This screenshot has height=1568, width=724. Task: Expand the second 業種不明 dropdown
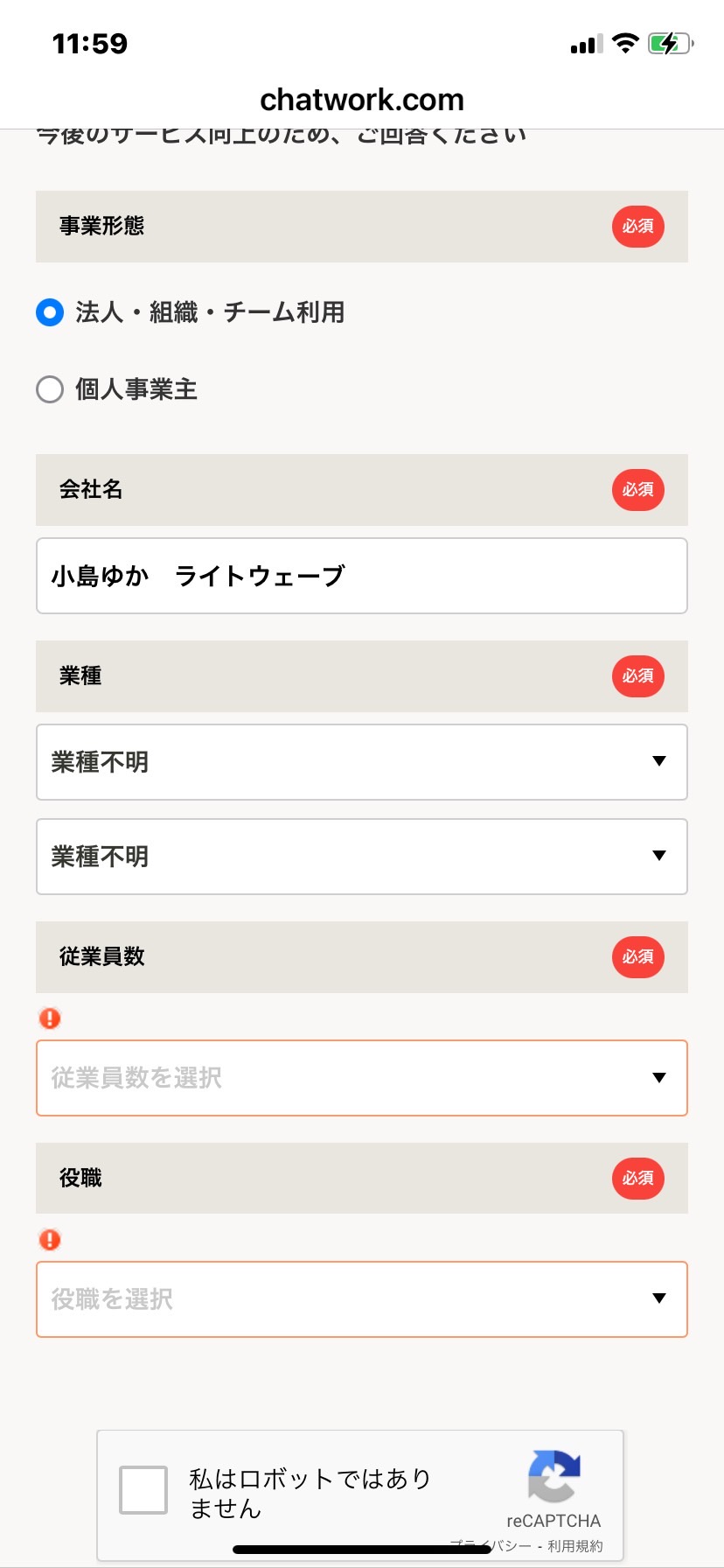pos(362,857)
